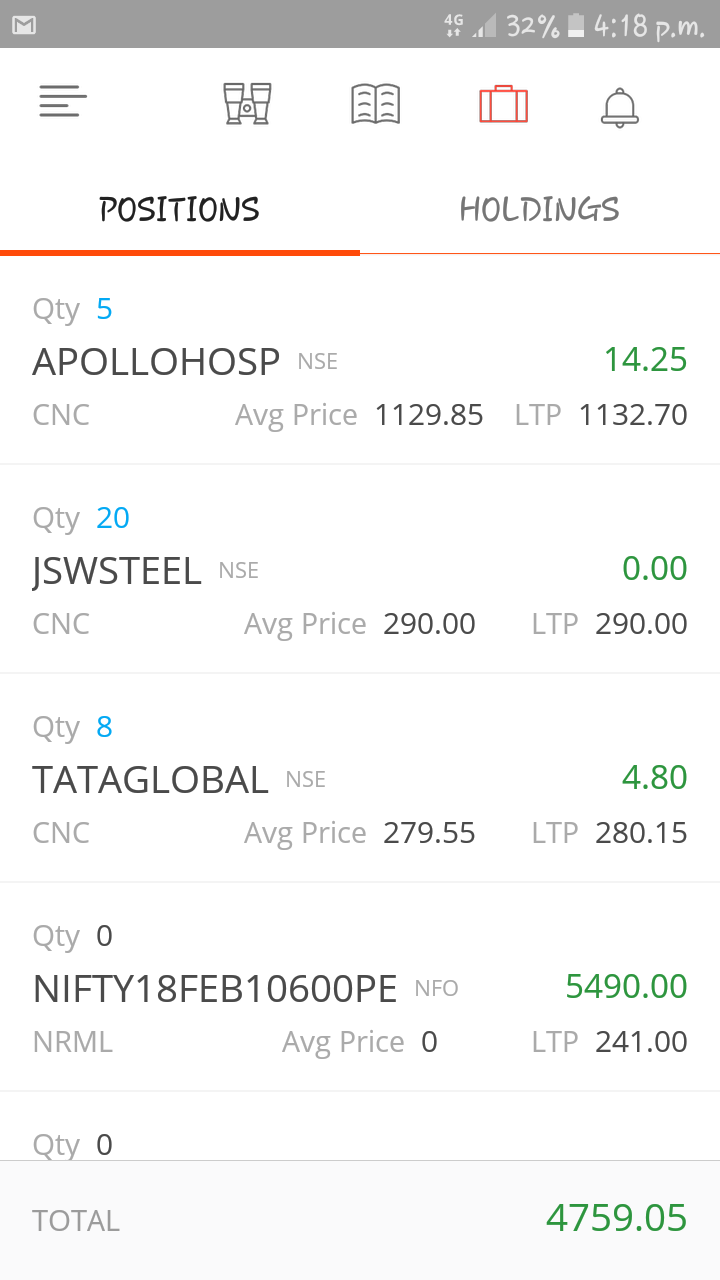The height and width of the screenshot is (1280, 720).
Task: Open the hamburger side menu
Action: [63, 102]
